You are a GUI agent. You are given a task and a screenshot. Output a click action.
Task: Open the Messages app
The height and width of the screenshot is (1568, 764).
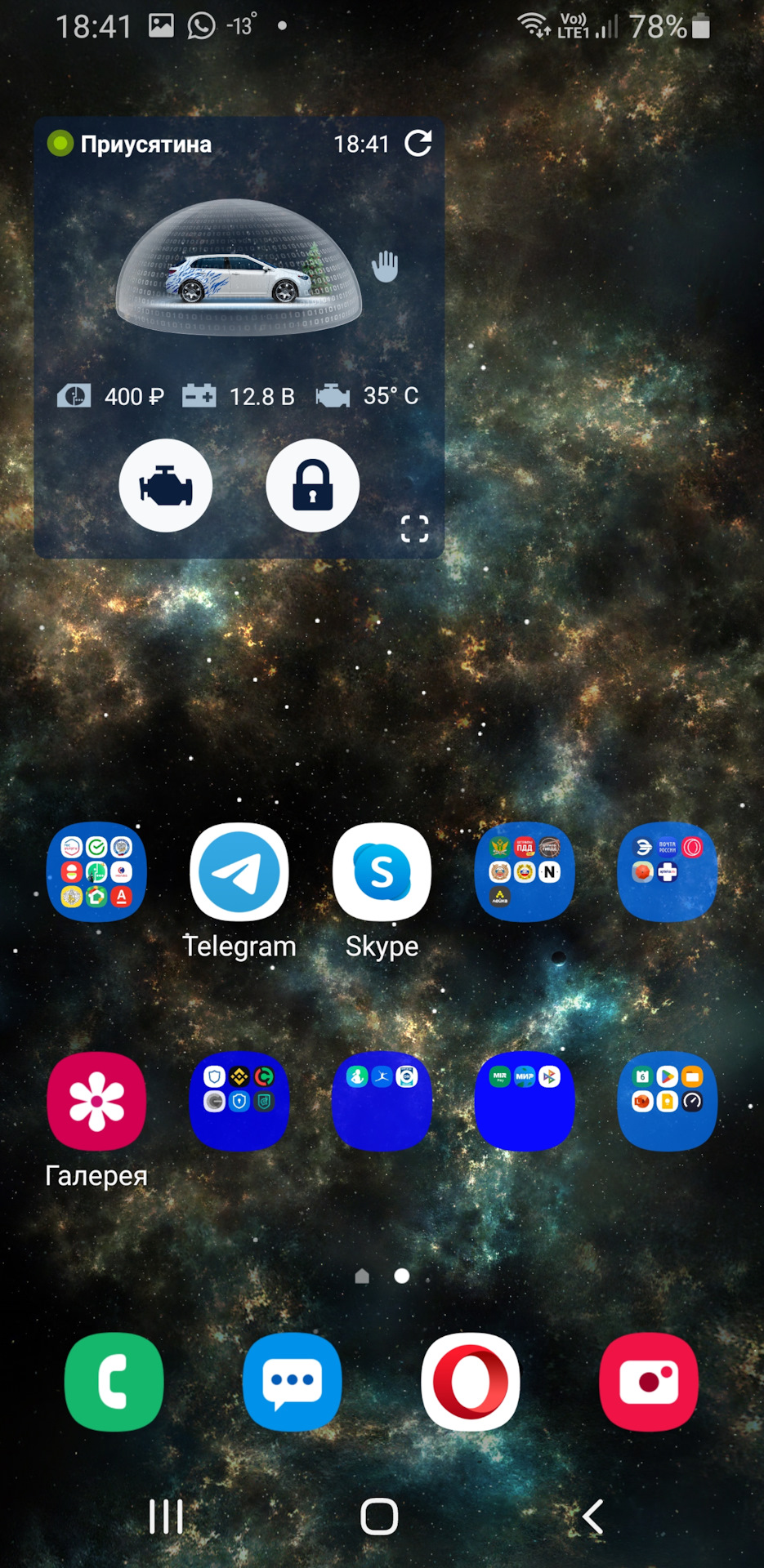[x=292, y=1382]
